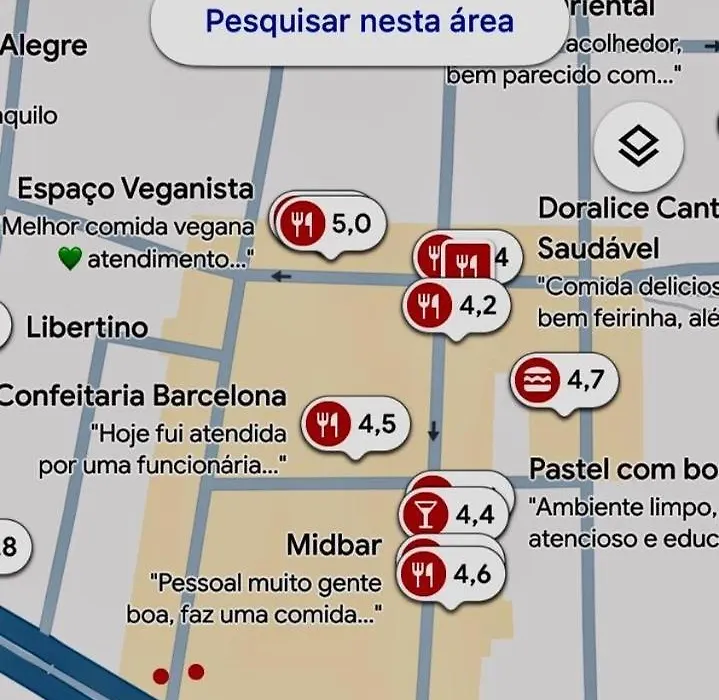Image resolution: width=719 pixels, height=700 pixels.
Task: Select the burger place pin rated 4,7
Action: click(x=565, y=381)
